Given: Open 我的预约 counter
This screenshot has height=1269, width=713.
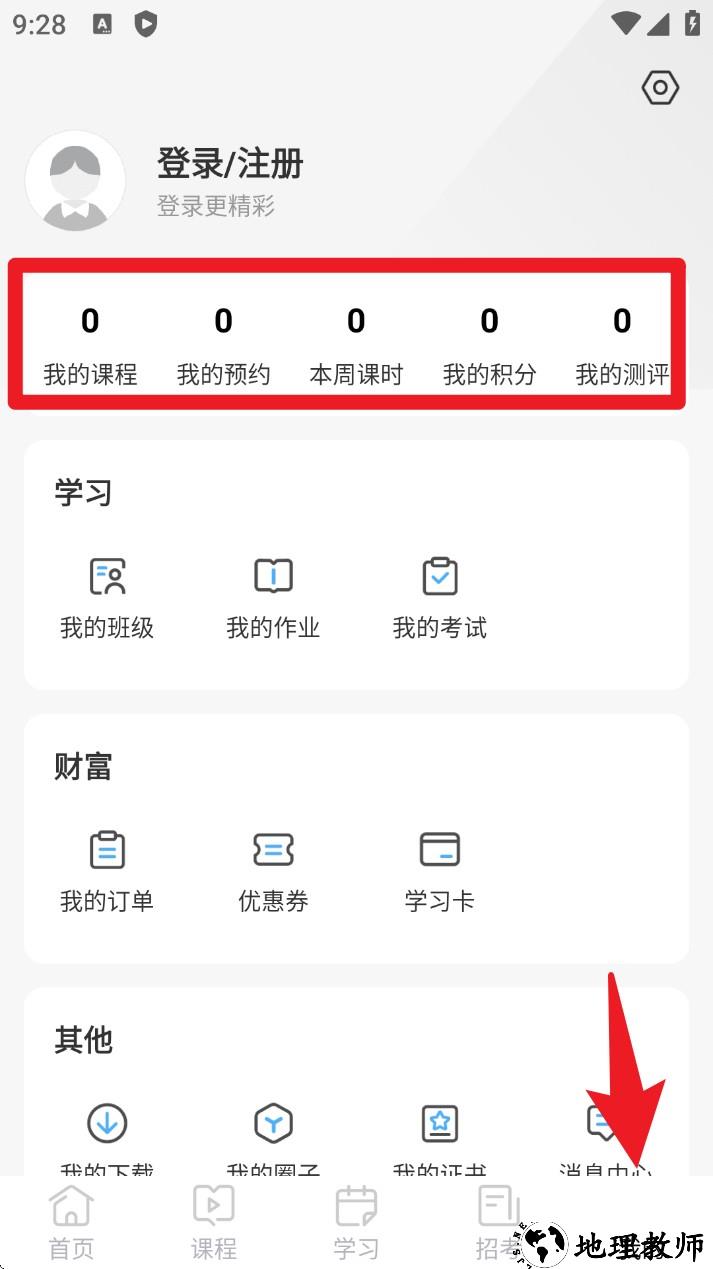Looking at the screenshot, I should coord(223,346).
